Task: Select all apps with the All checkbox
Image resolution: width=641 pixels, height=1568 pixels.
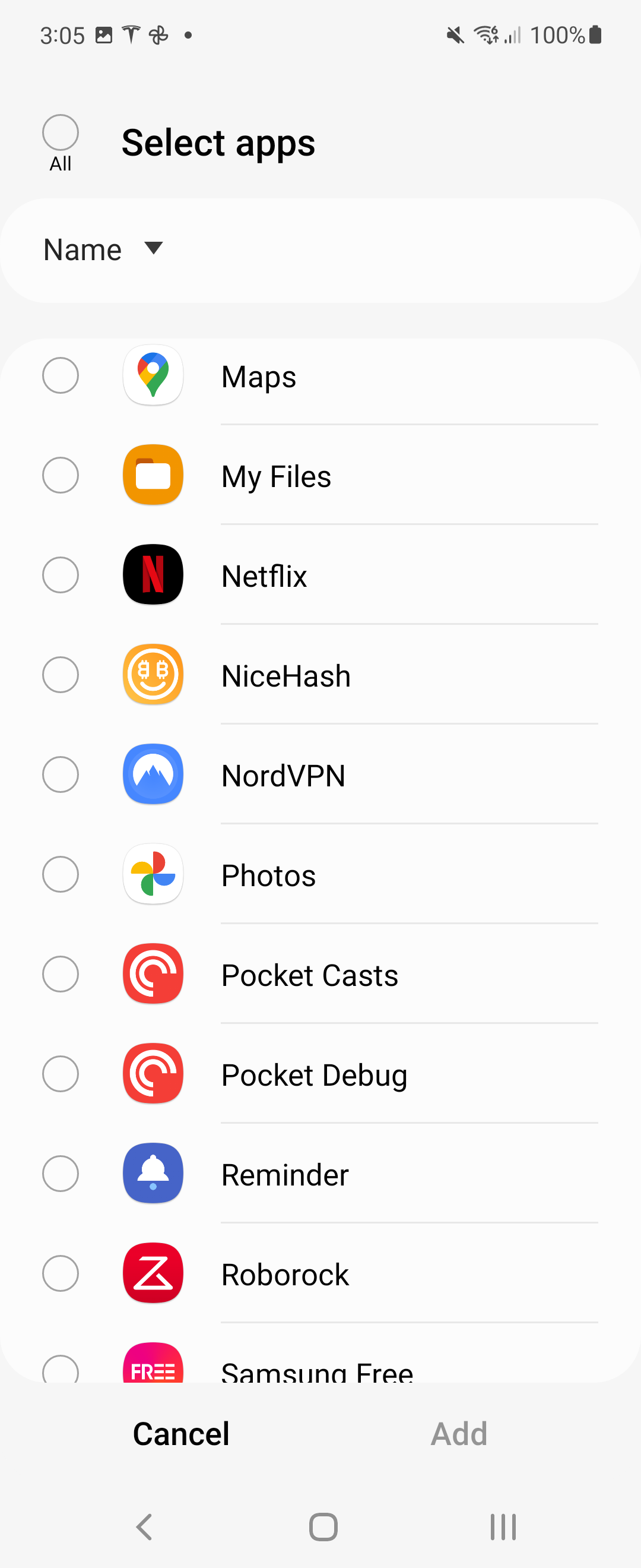Action: [60, 132]
